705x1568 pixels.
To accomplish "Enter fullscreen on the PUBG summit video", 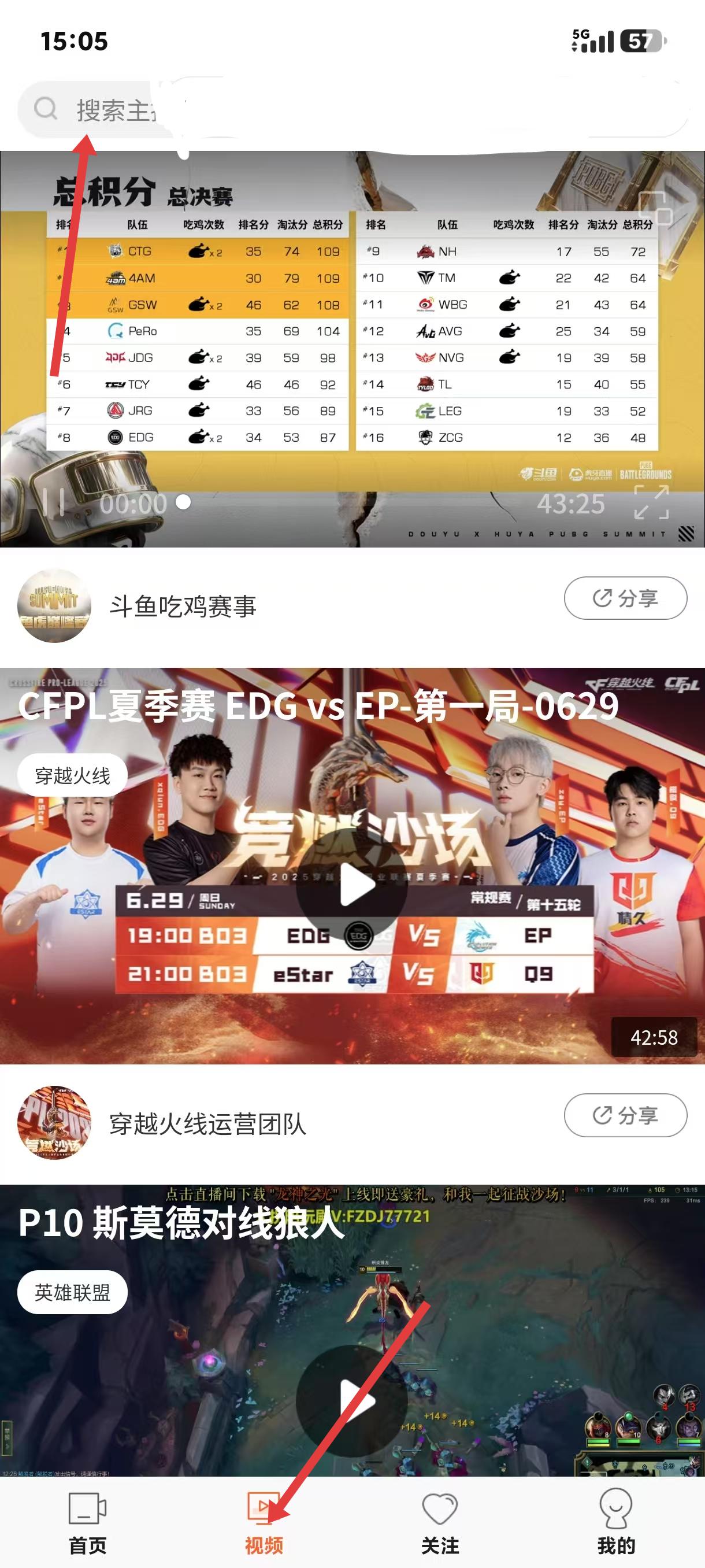I will 651,503.
